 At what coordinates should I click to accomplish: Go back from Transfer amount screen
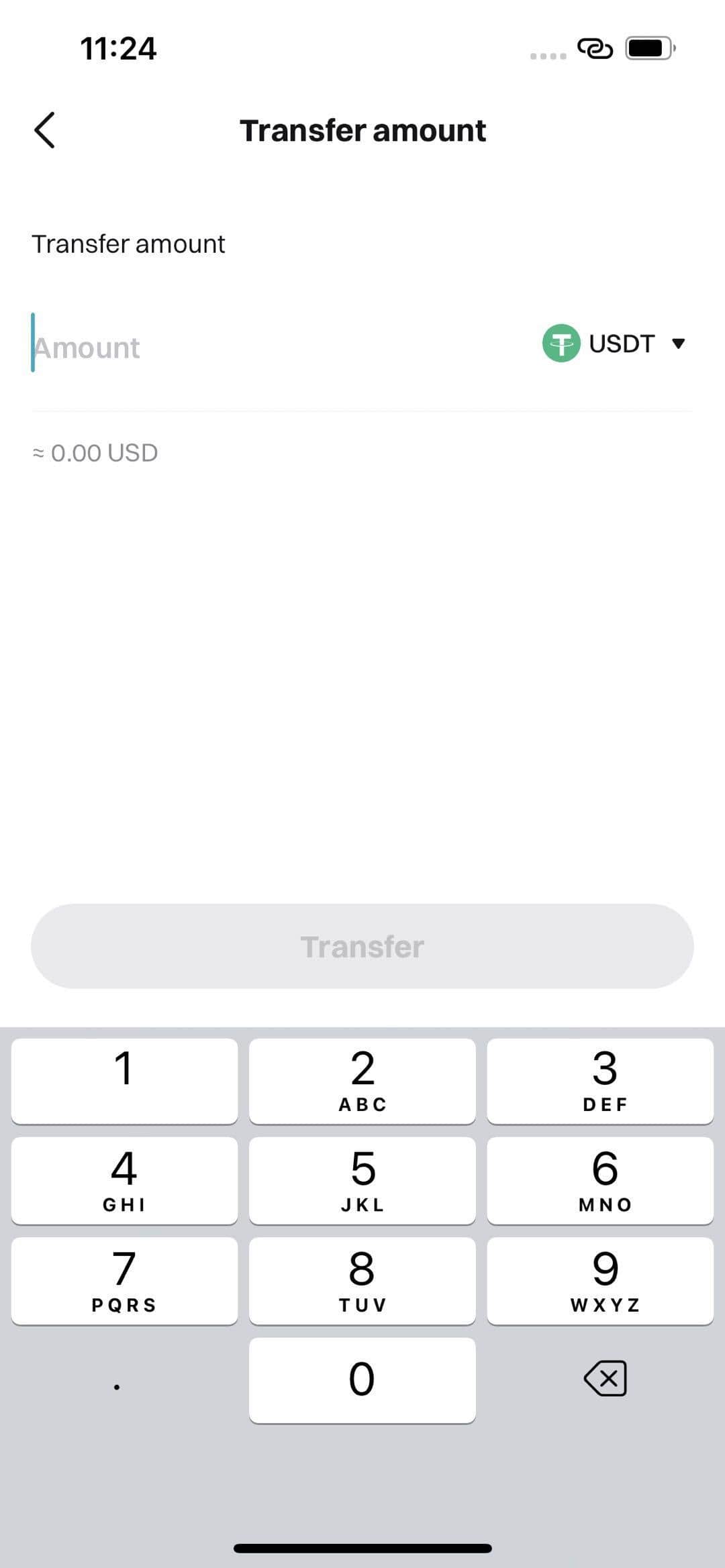click(45, 130)
